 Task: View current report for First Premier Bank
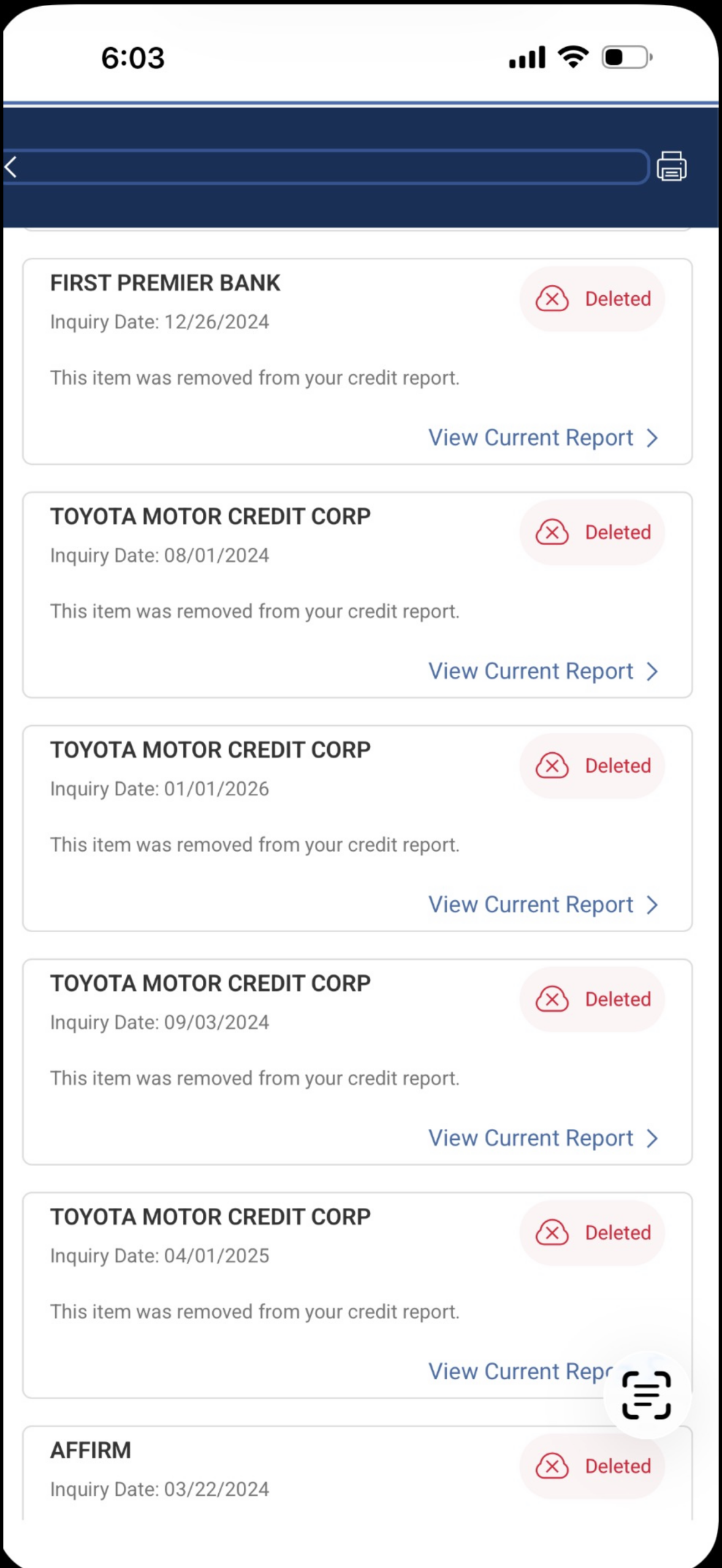(x=542, y=438)
